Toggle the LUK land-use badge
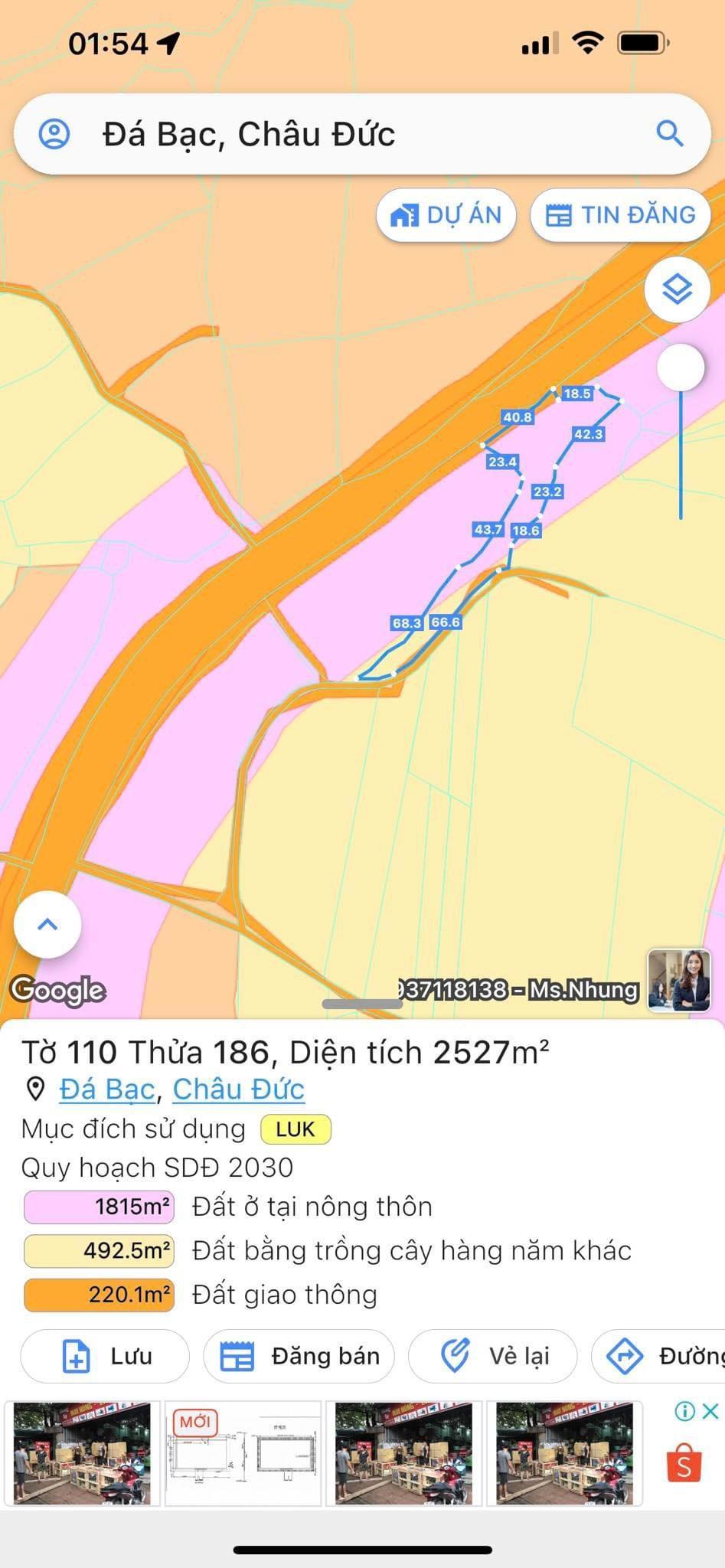This screenshot has width=725, height=1568. (296, 1129)
